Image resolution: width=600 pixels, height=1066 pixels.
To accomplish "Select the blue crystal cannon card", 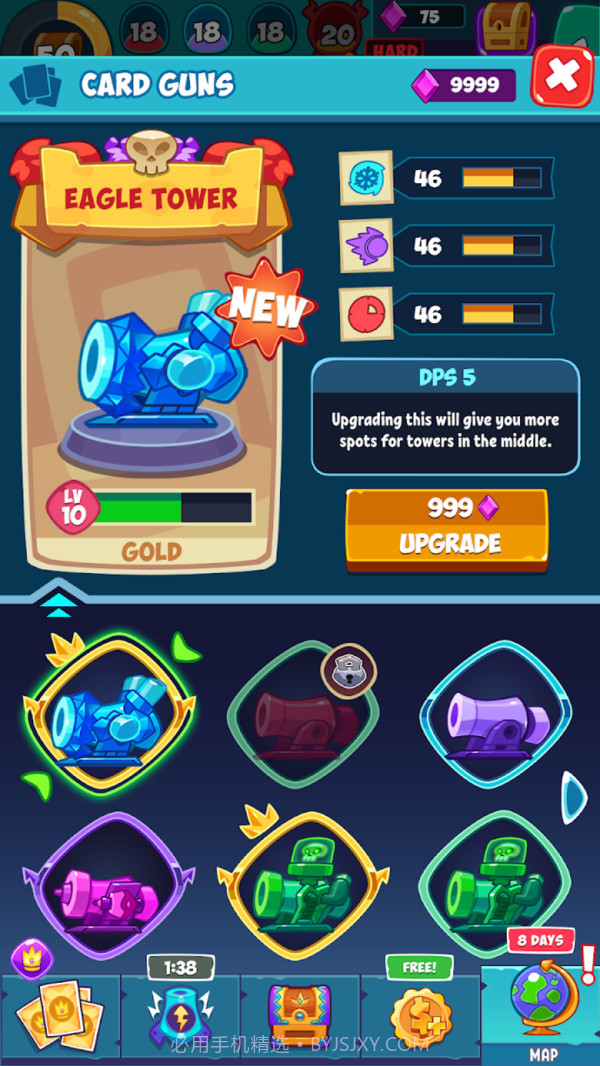I will click(x=108, y=711).
